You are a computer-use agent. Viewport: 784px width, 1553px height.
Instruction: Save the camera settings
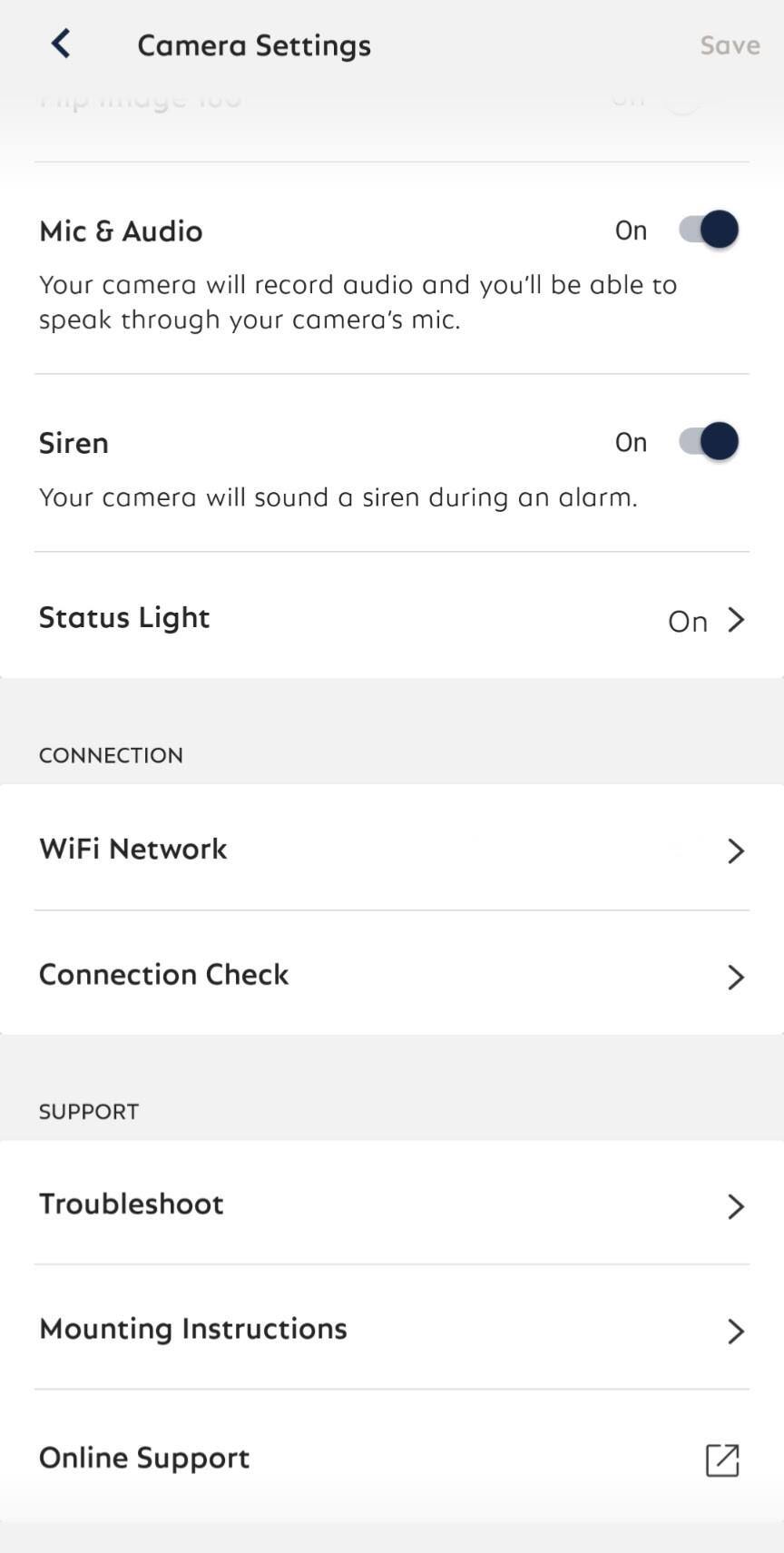tap(730, 45)
